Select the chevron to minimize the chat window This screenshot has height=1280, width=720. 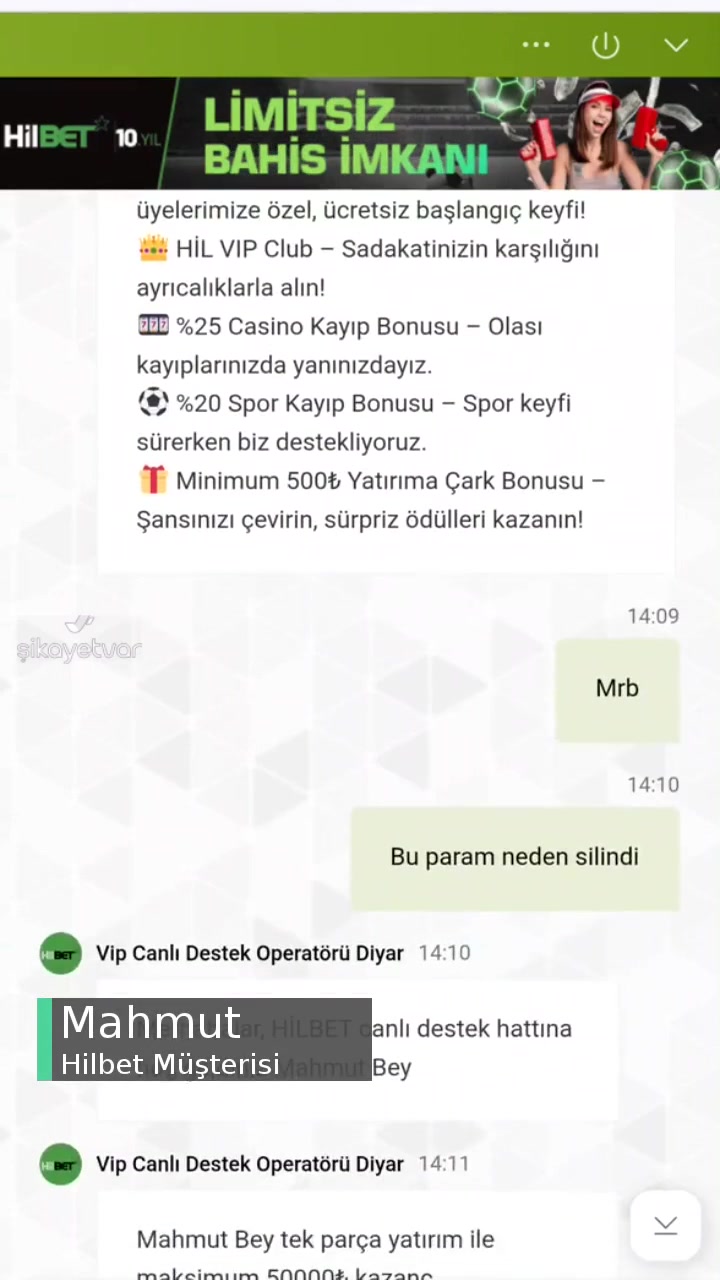coord(677,44)
